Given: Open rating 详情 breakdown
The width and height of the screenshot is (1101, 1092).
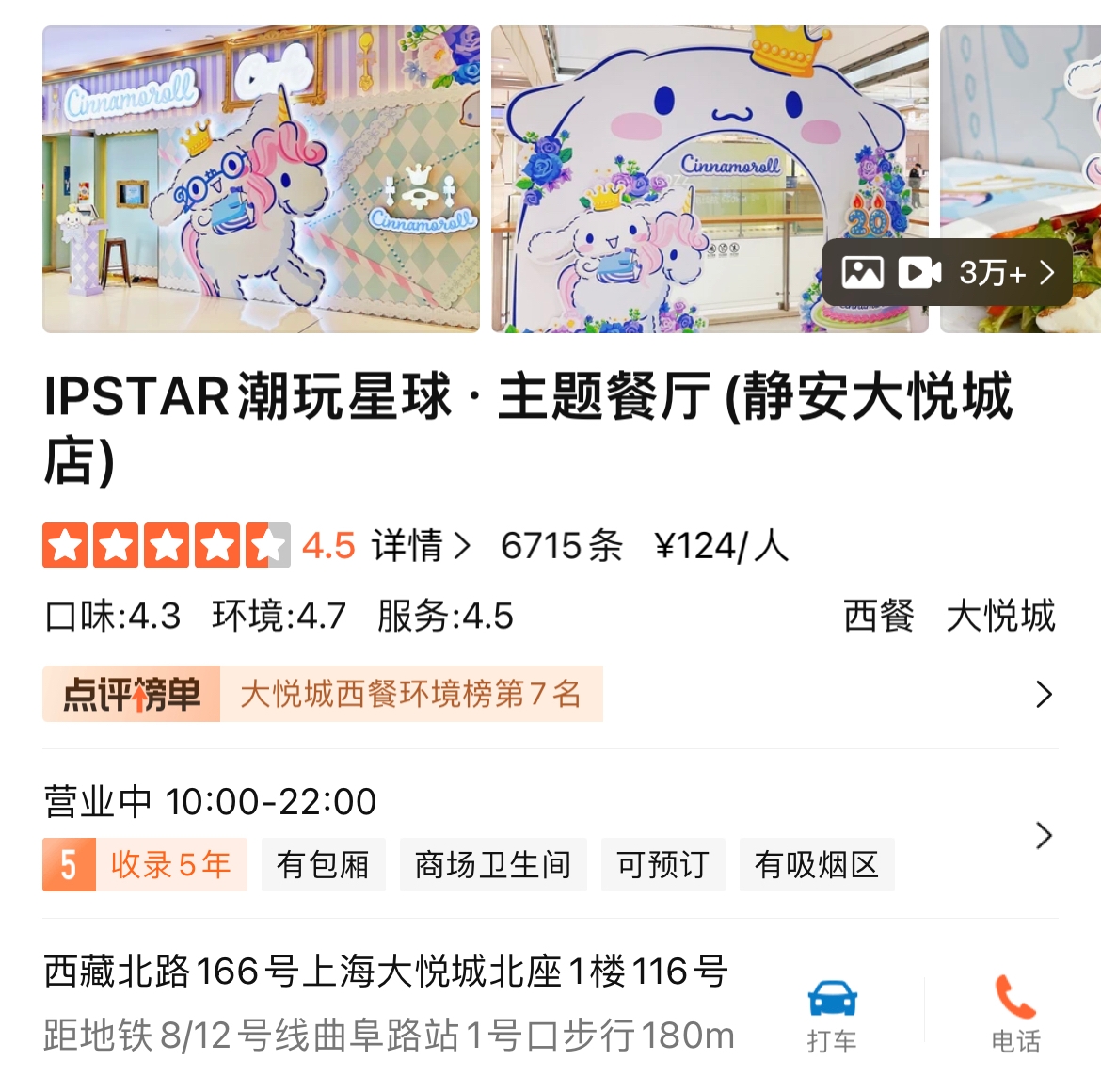Looking at the screenshot, I should point(421,546).
